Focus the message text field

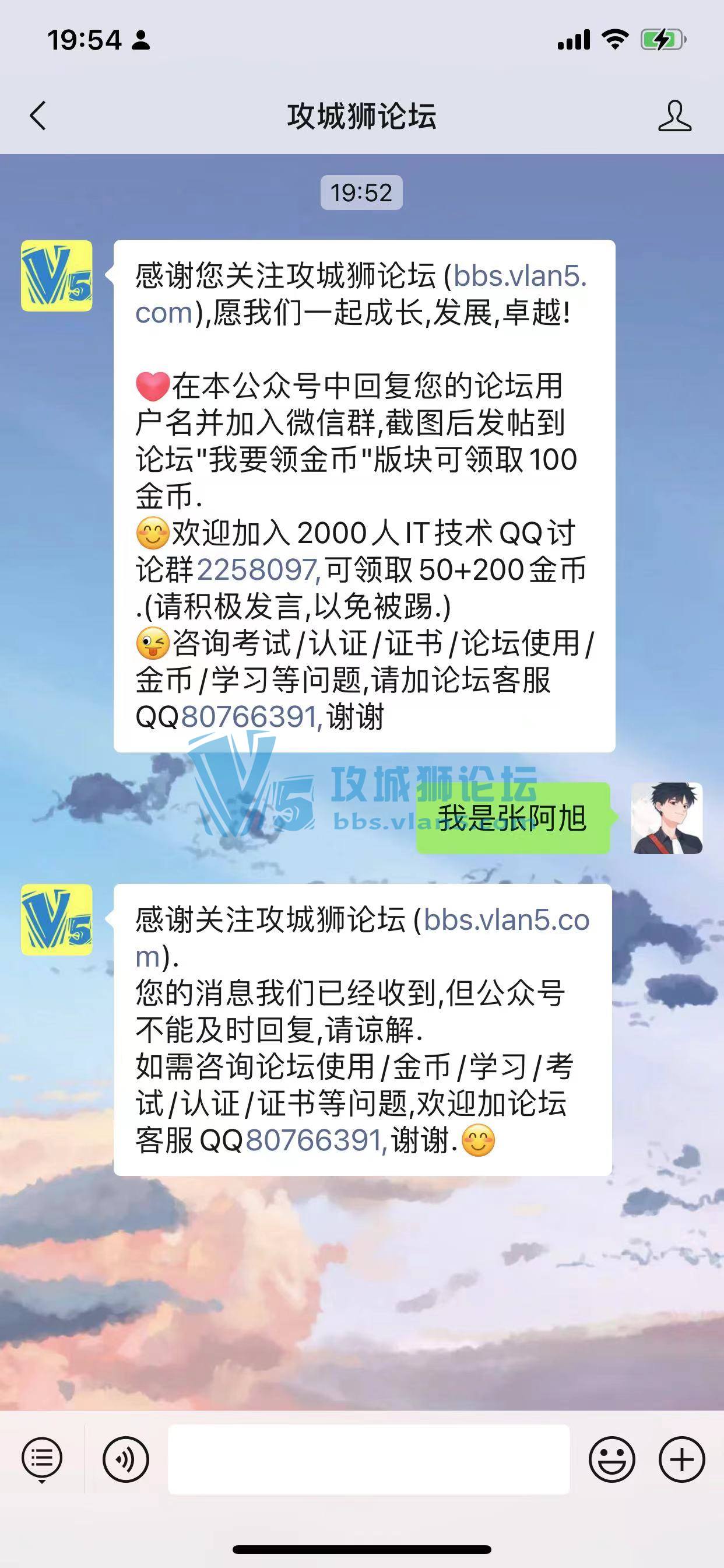pos(368,1459)
